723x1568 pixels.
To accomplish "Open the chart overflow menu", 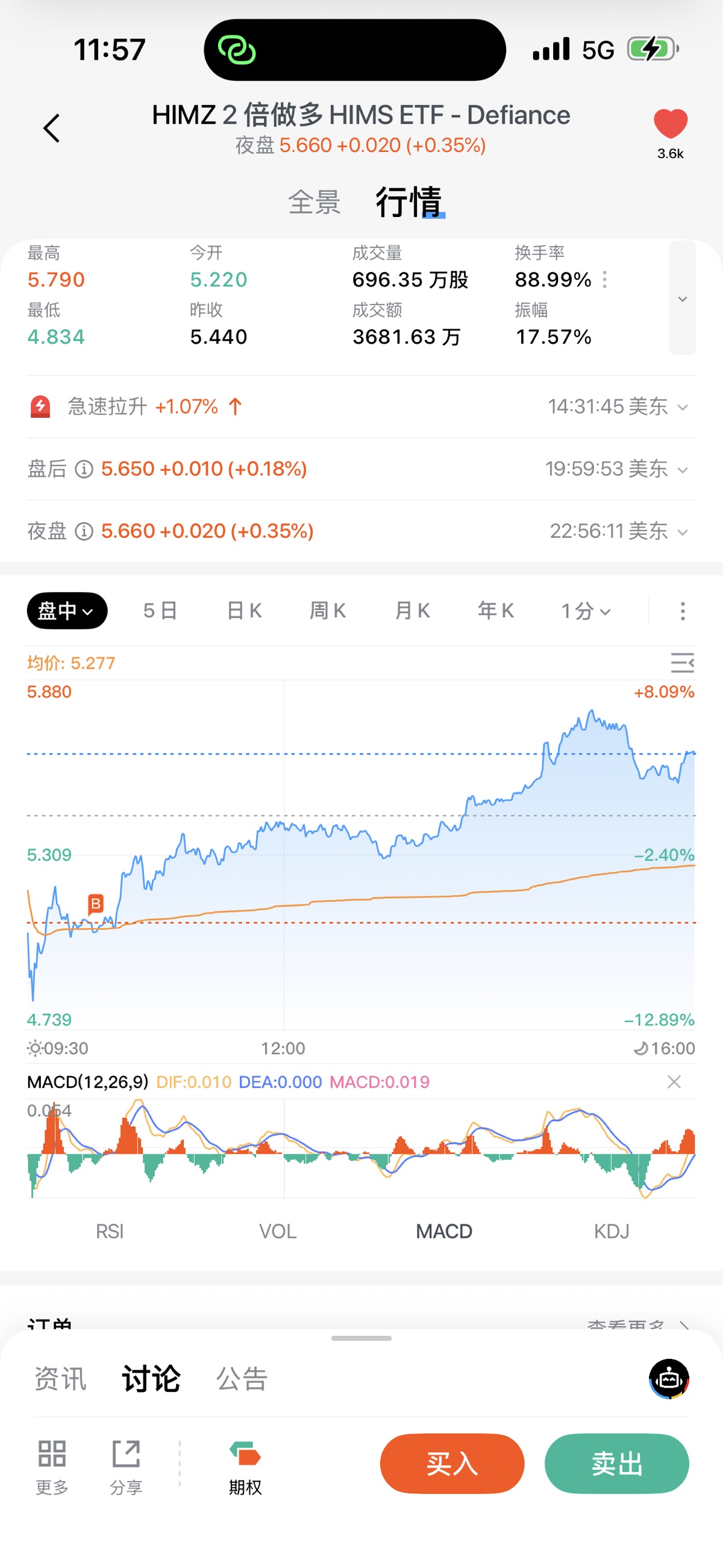I will 682,611.
